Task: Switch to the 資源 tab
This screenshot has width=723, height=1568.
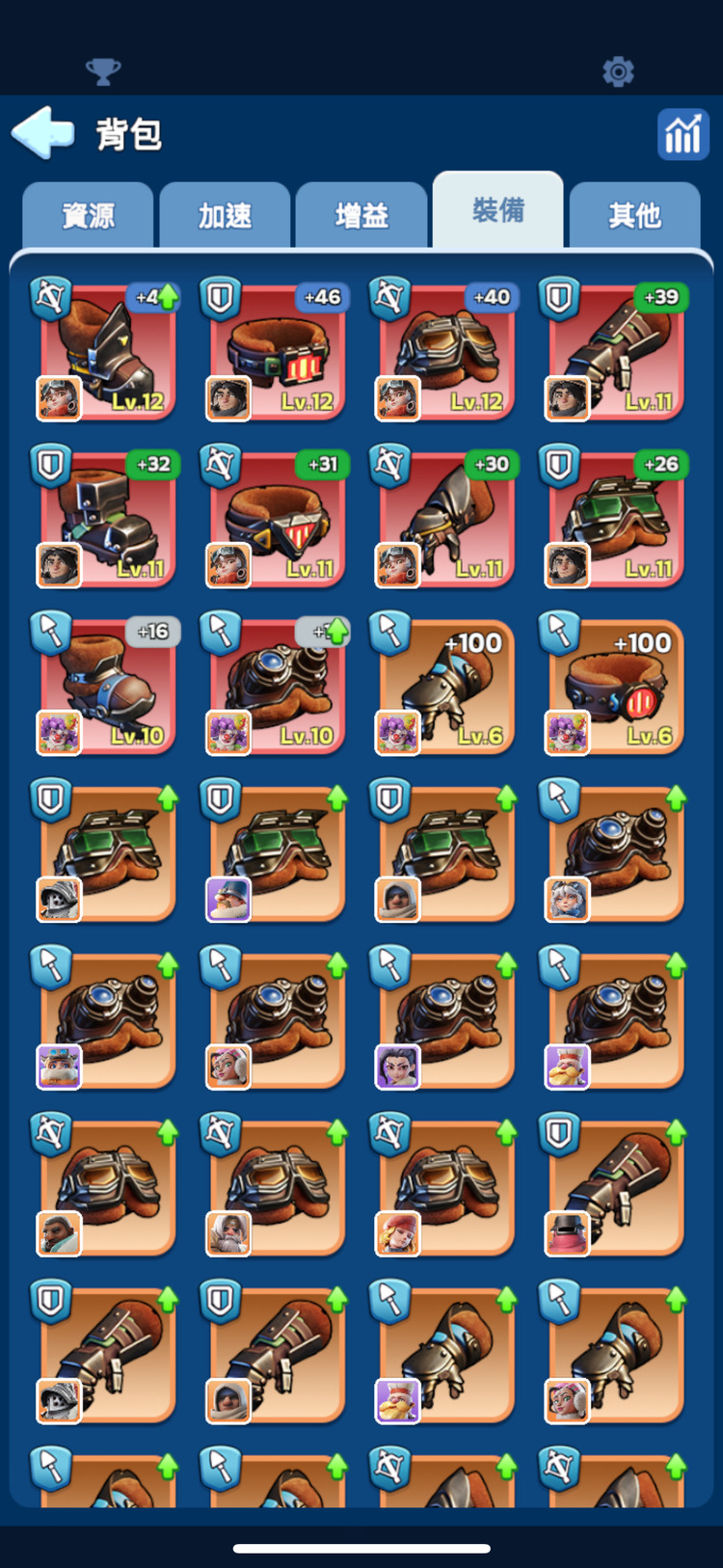Action: click(88, 215)
